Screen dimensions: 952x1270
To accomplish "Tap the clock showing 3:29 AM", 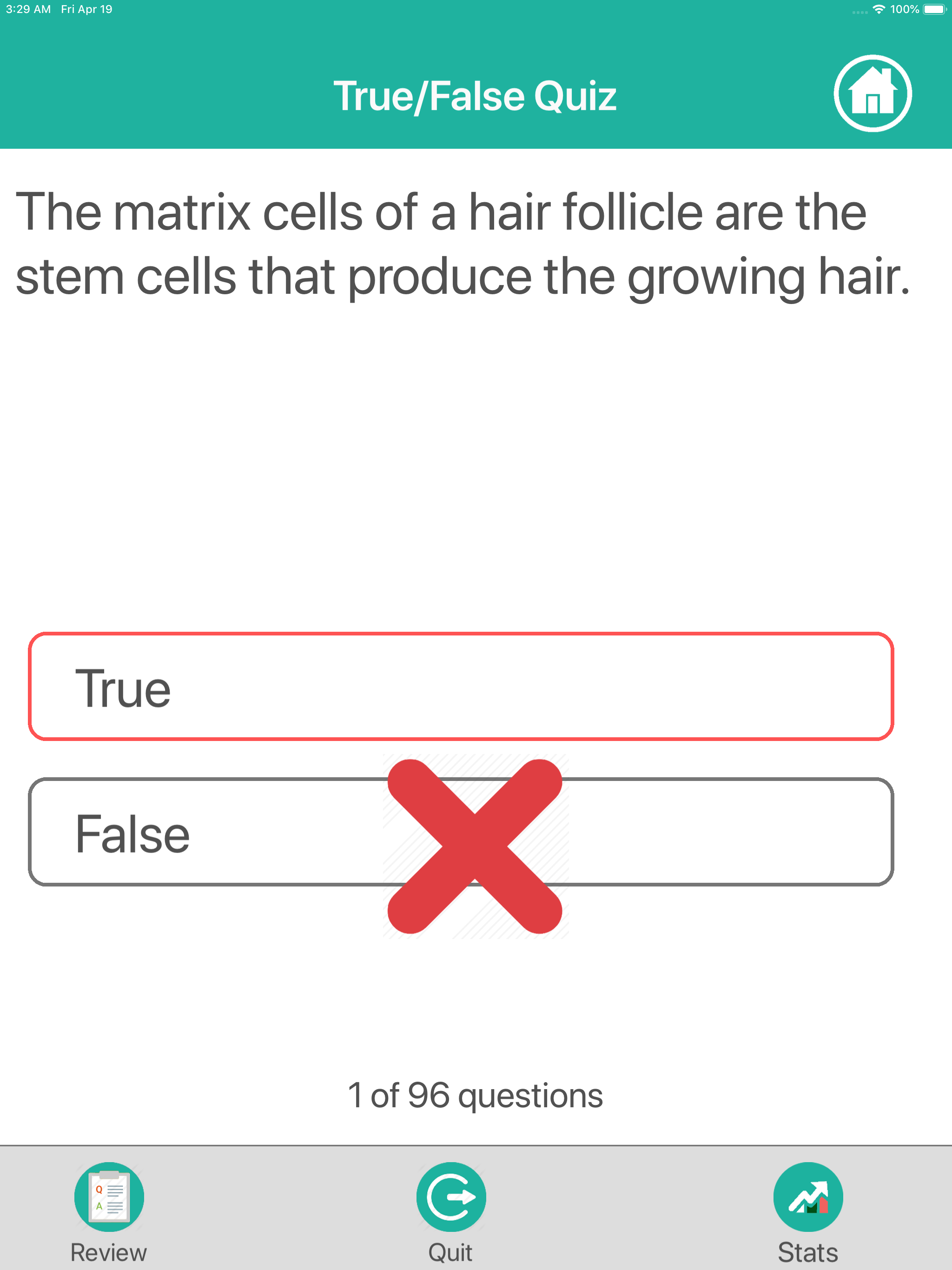I will click(28, 9).
